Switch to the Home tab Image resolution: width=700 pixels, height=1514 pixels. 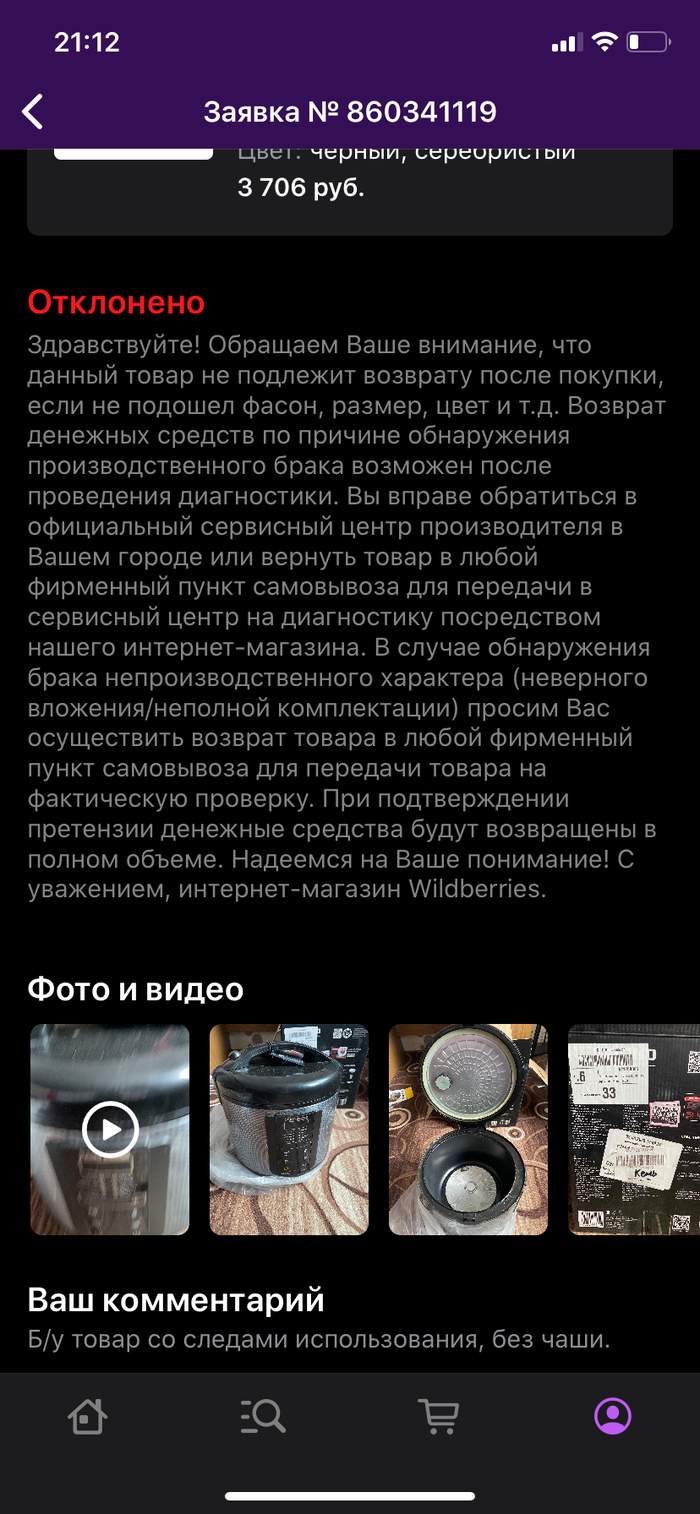coord(87,1416)
